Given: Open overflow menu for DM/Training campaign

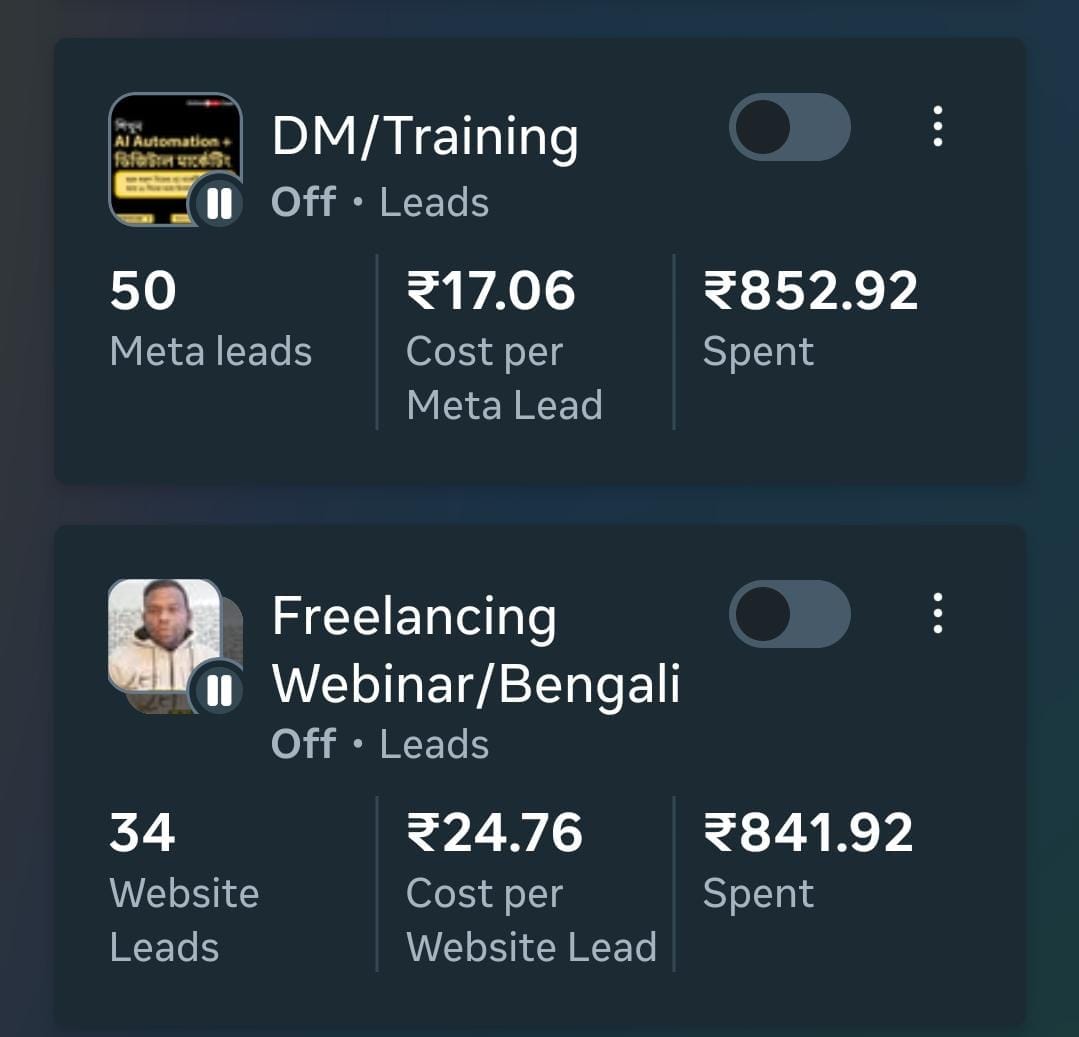Looking at the screenshot, I should pyautogui.click(x=937, y=127).
